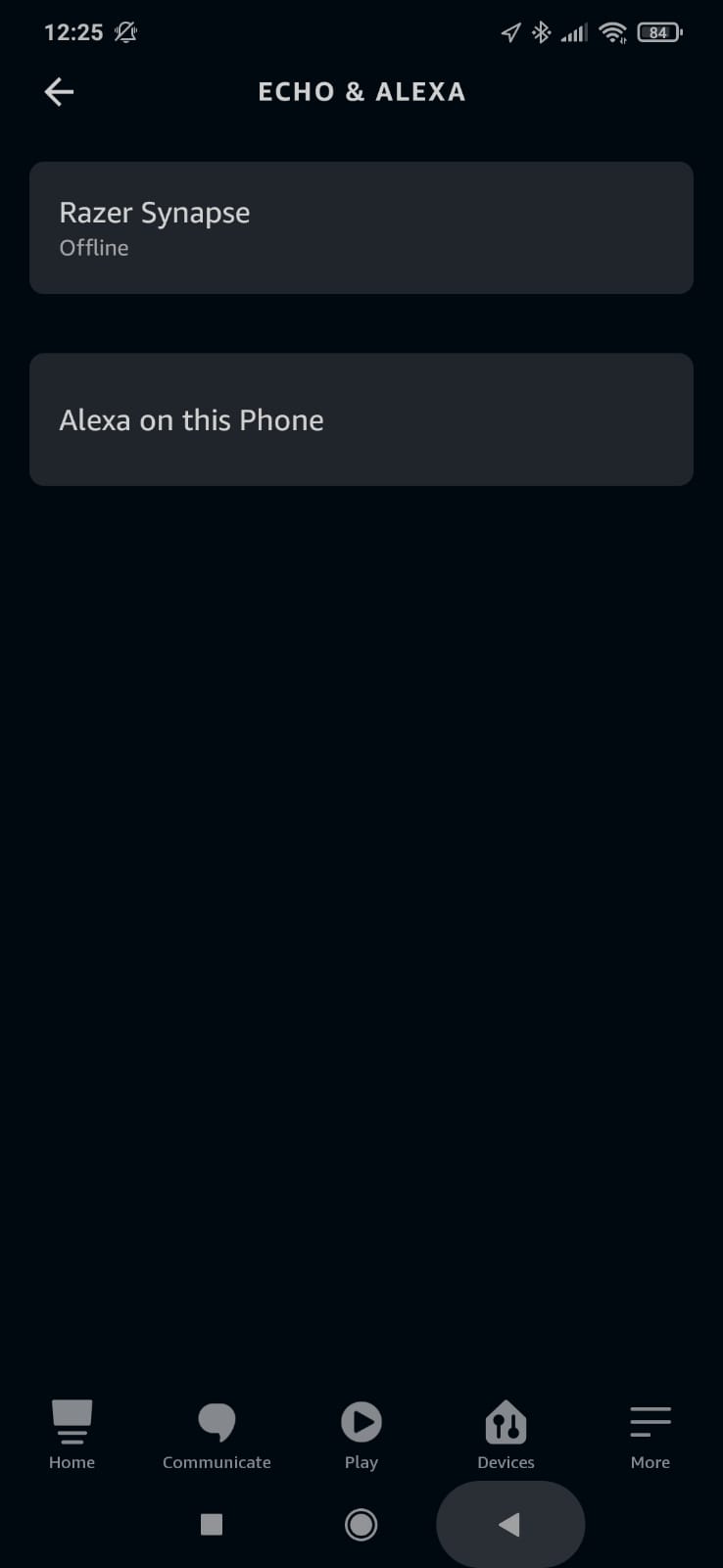Open the Play tab
Screen dimensions: 723x1568
[x=361, y=1435]
